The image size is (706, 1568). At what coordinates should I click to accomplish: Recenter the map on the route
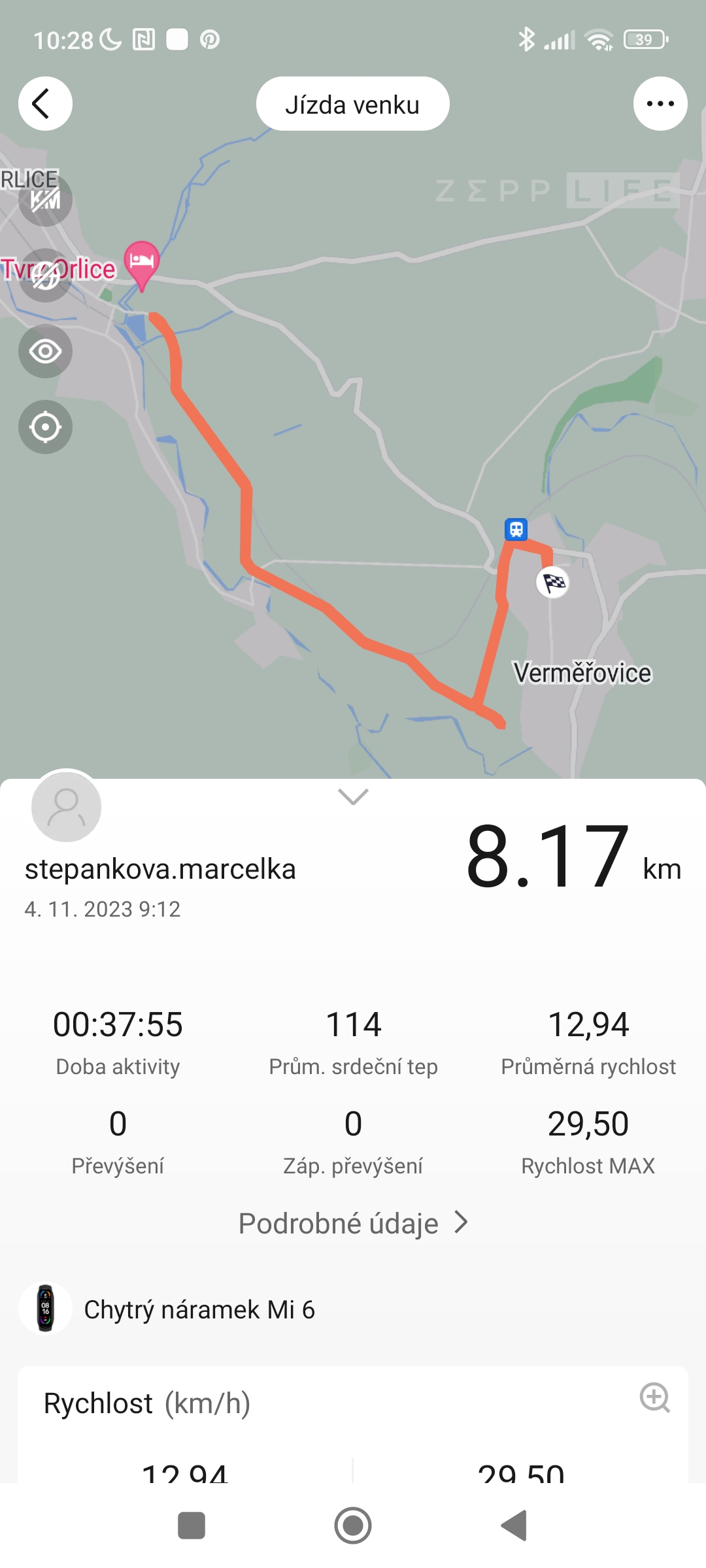click(x=45, y=427)
